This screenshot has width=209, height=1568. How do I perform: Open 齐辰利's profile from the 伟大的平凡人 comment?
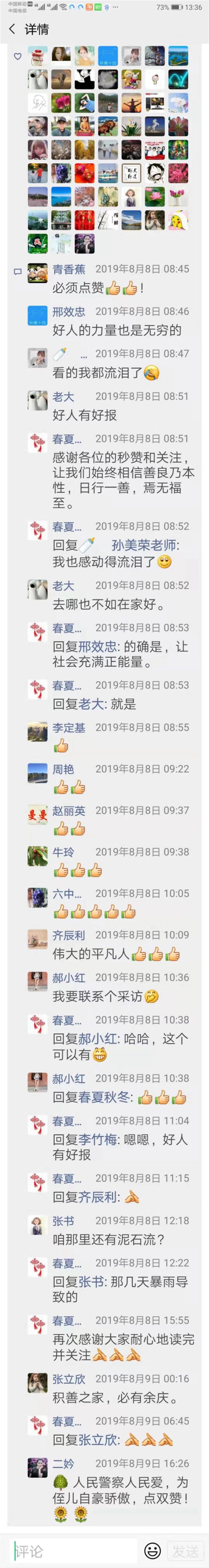click(69, 935)
